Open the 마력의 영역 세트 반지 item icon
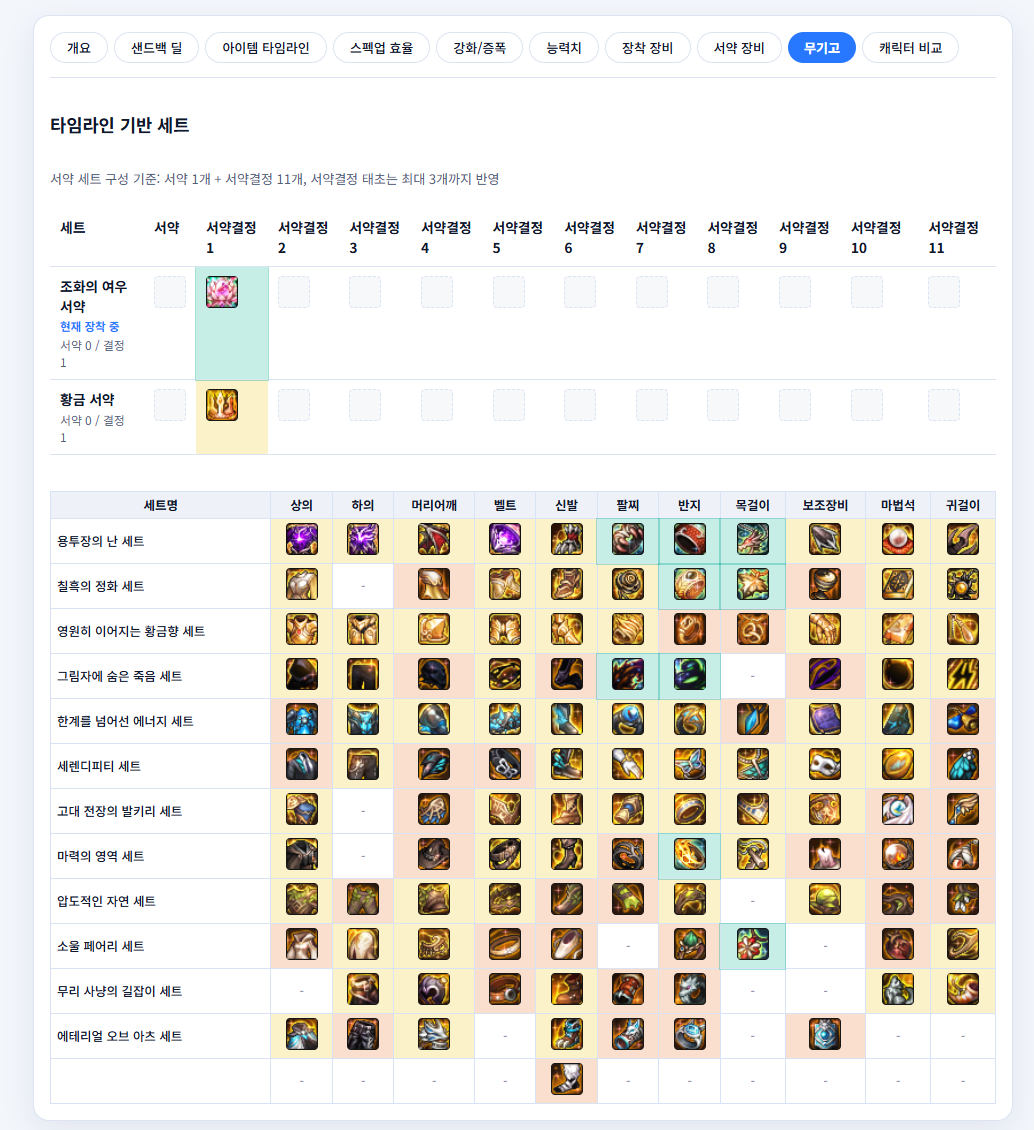The image size is (1034, 1130). pyautogui.click(x=689, y=855)
